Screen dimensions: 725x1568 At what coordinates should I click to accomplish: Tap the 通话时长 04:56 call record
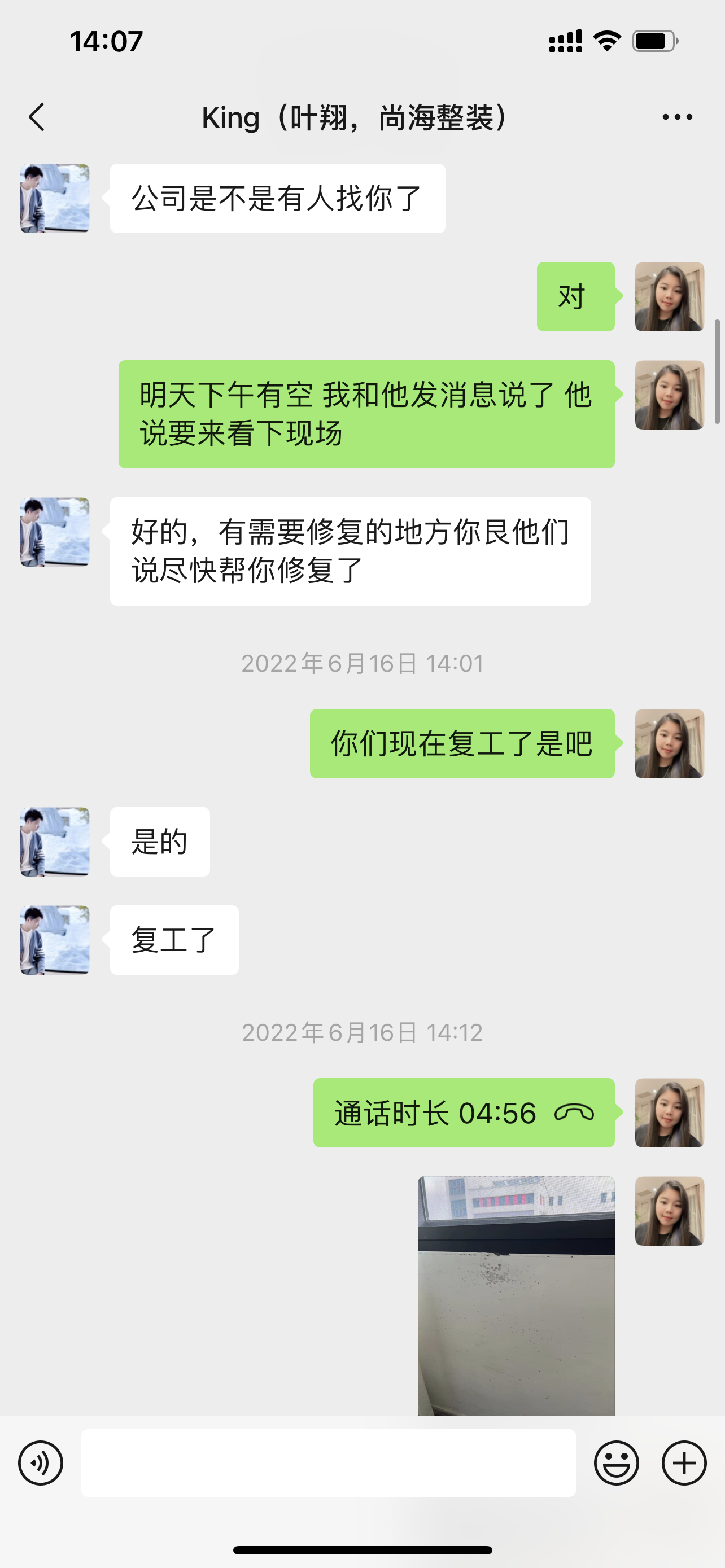(463, 1113)
